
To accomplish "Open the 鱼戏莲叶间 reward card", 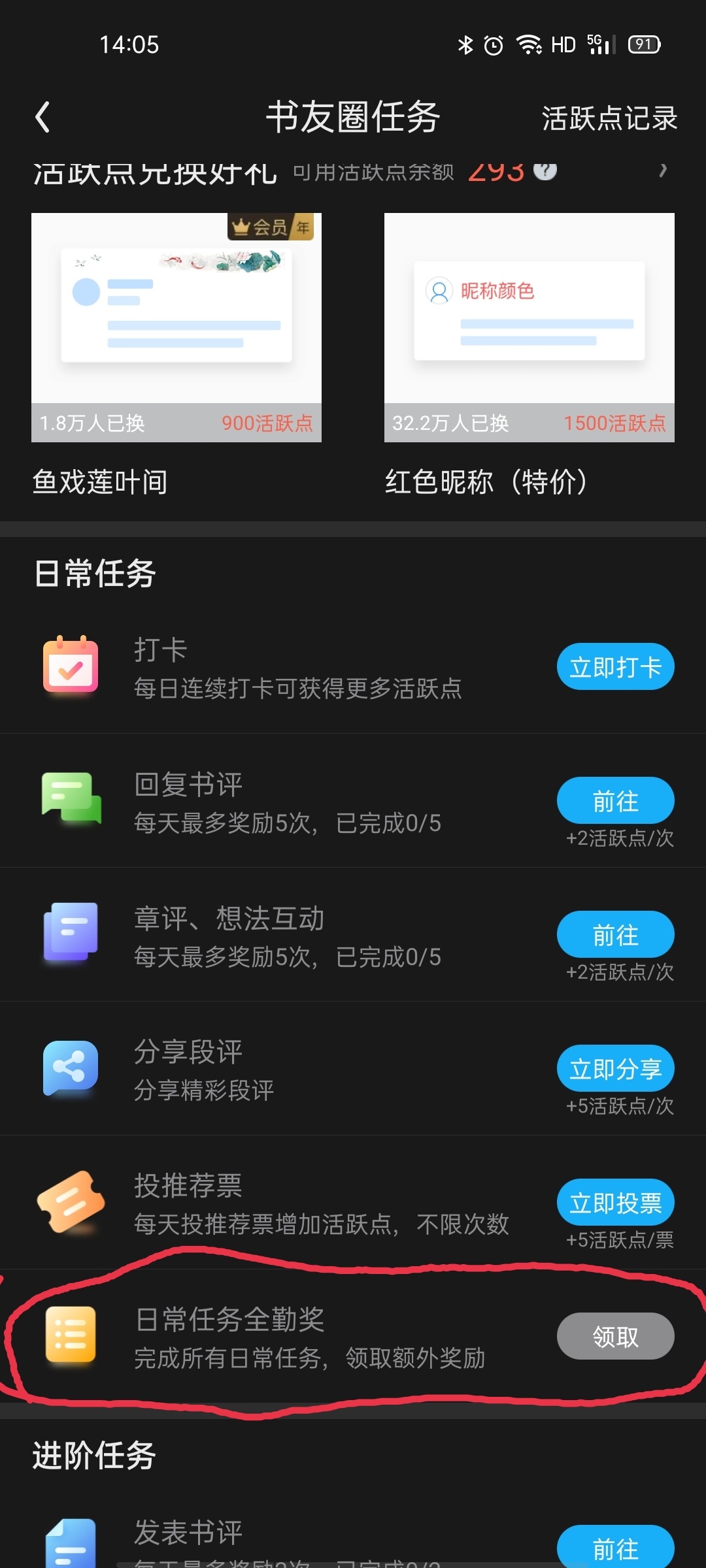I will (x=176, y=327).
